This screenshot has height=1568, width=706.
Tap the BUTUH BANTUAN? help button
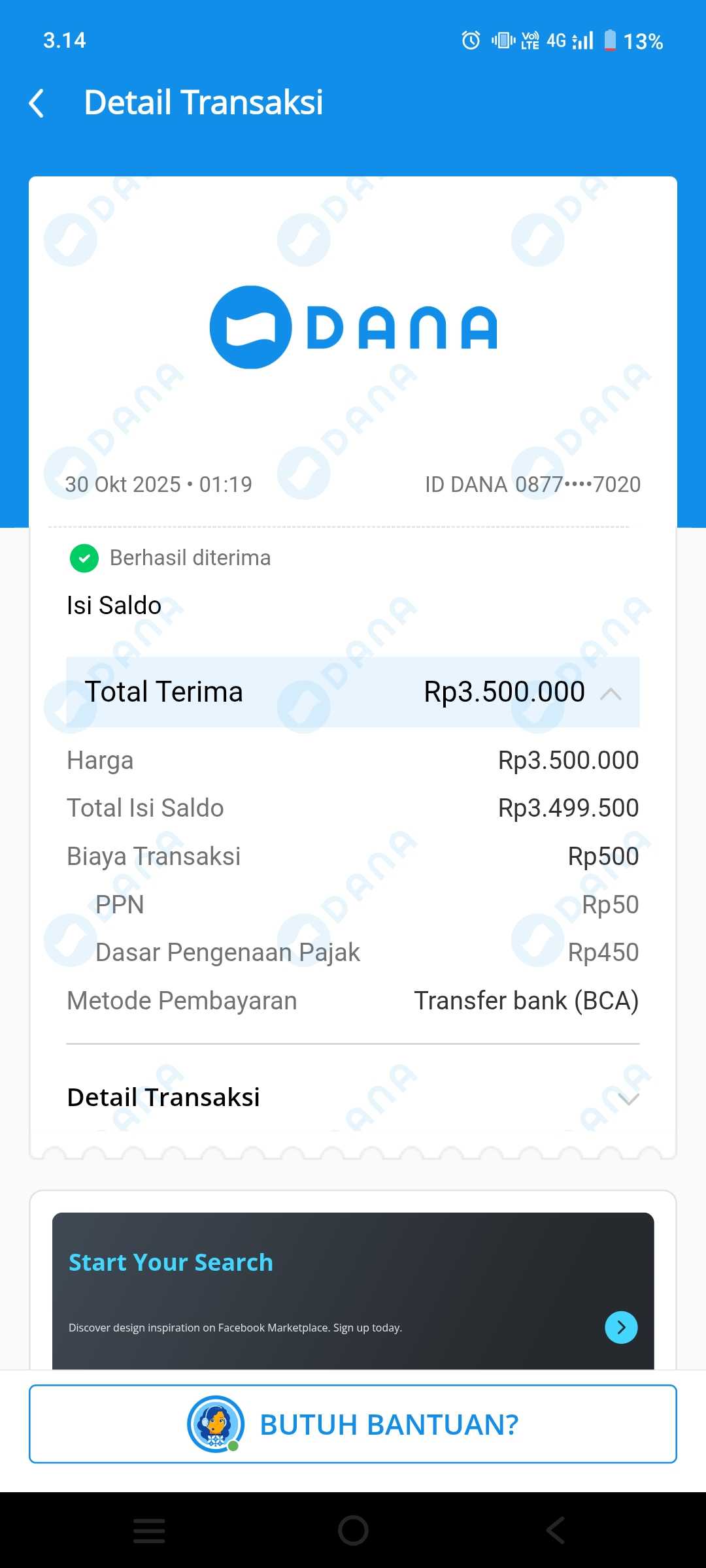click(353, 1424)
